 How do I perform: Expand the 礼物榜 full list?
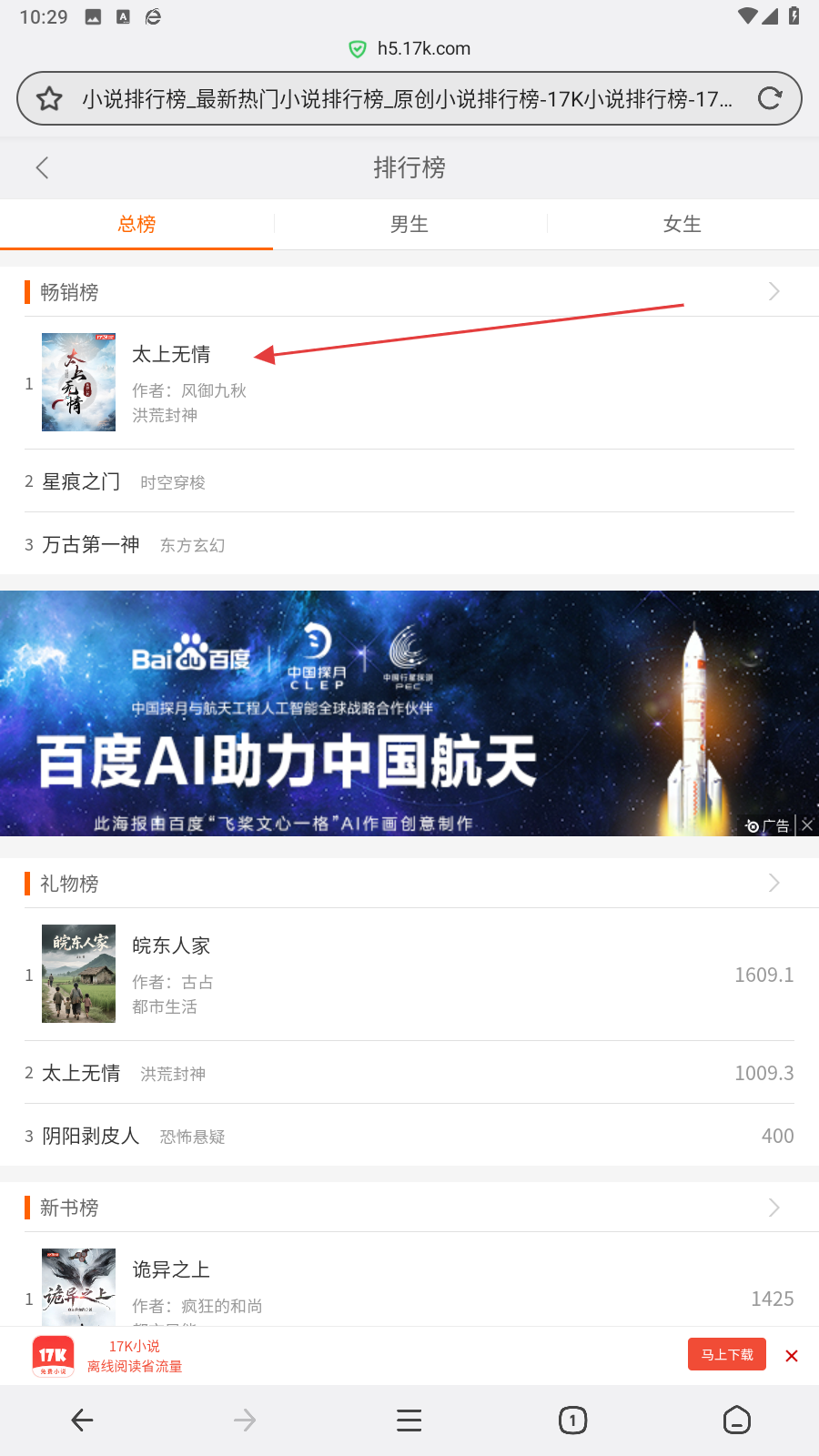point(773,883)
